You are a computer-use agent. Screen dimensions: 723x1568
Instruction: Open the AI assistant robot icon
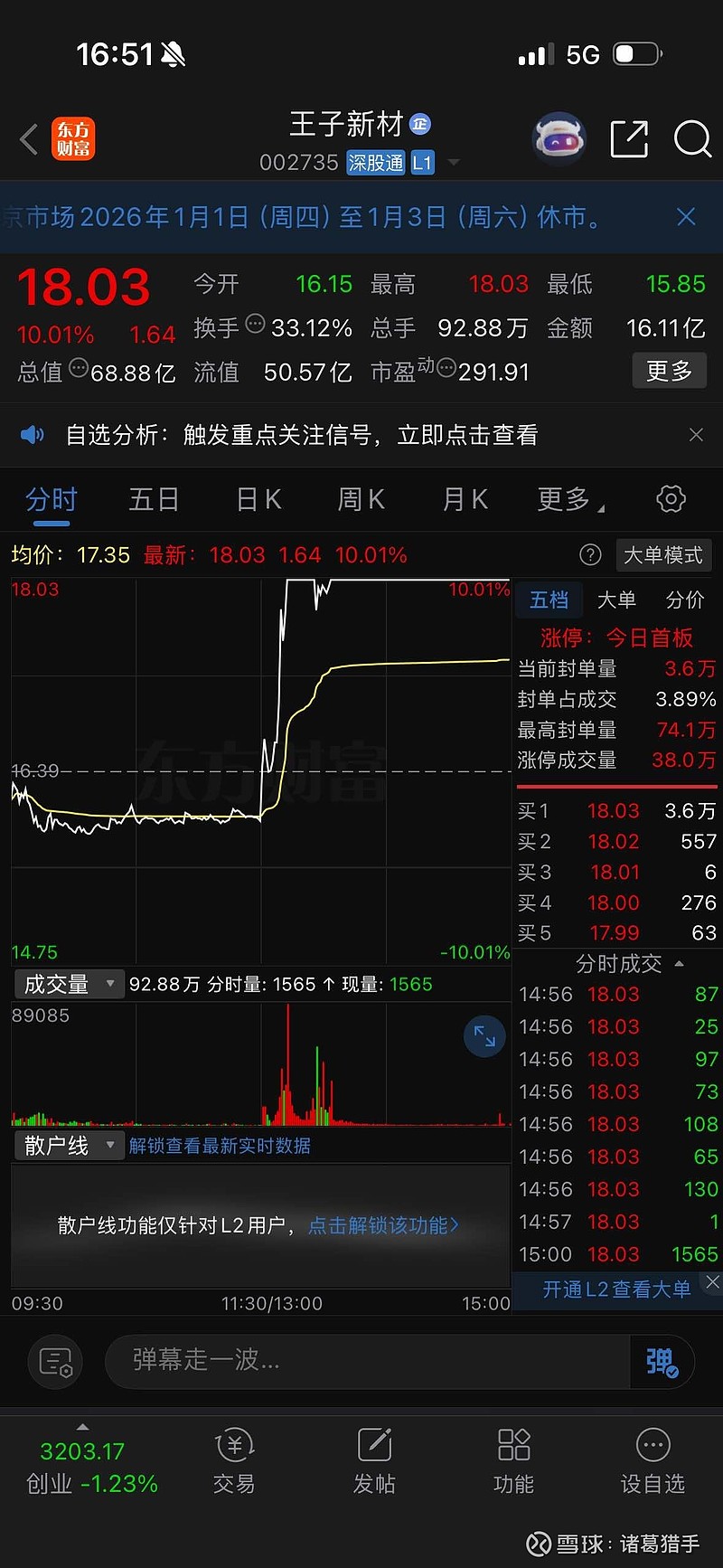click(x=559, y=137)
